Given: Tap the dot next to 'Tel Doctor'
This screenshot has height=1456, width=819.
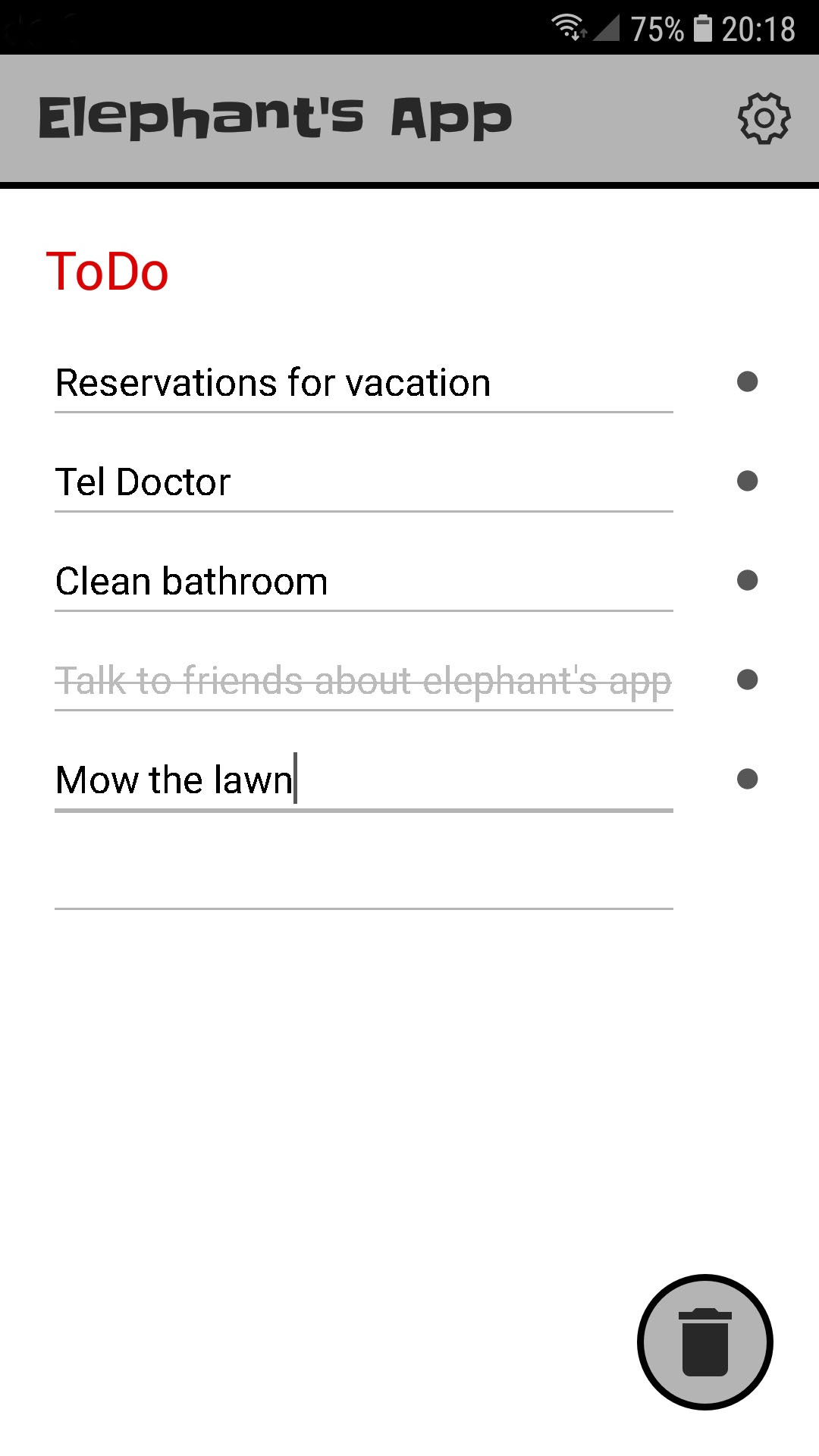Looking at the screenshot, I should click(x=747, y=481).
